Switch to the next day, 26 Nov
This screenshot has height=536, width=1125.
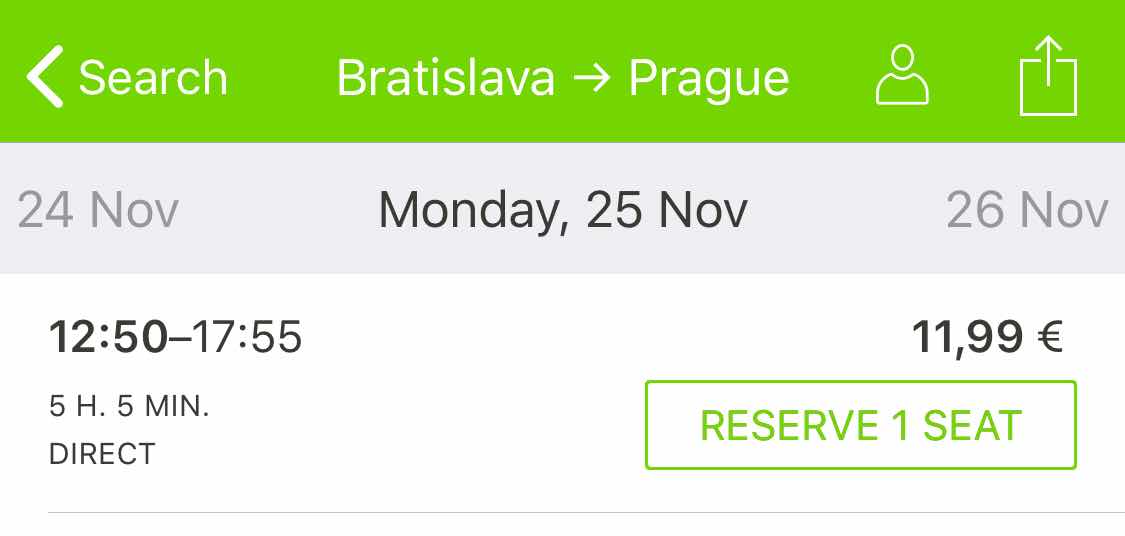click(1027, 210)
